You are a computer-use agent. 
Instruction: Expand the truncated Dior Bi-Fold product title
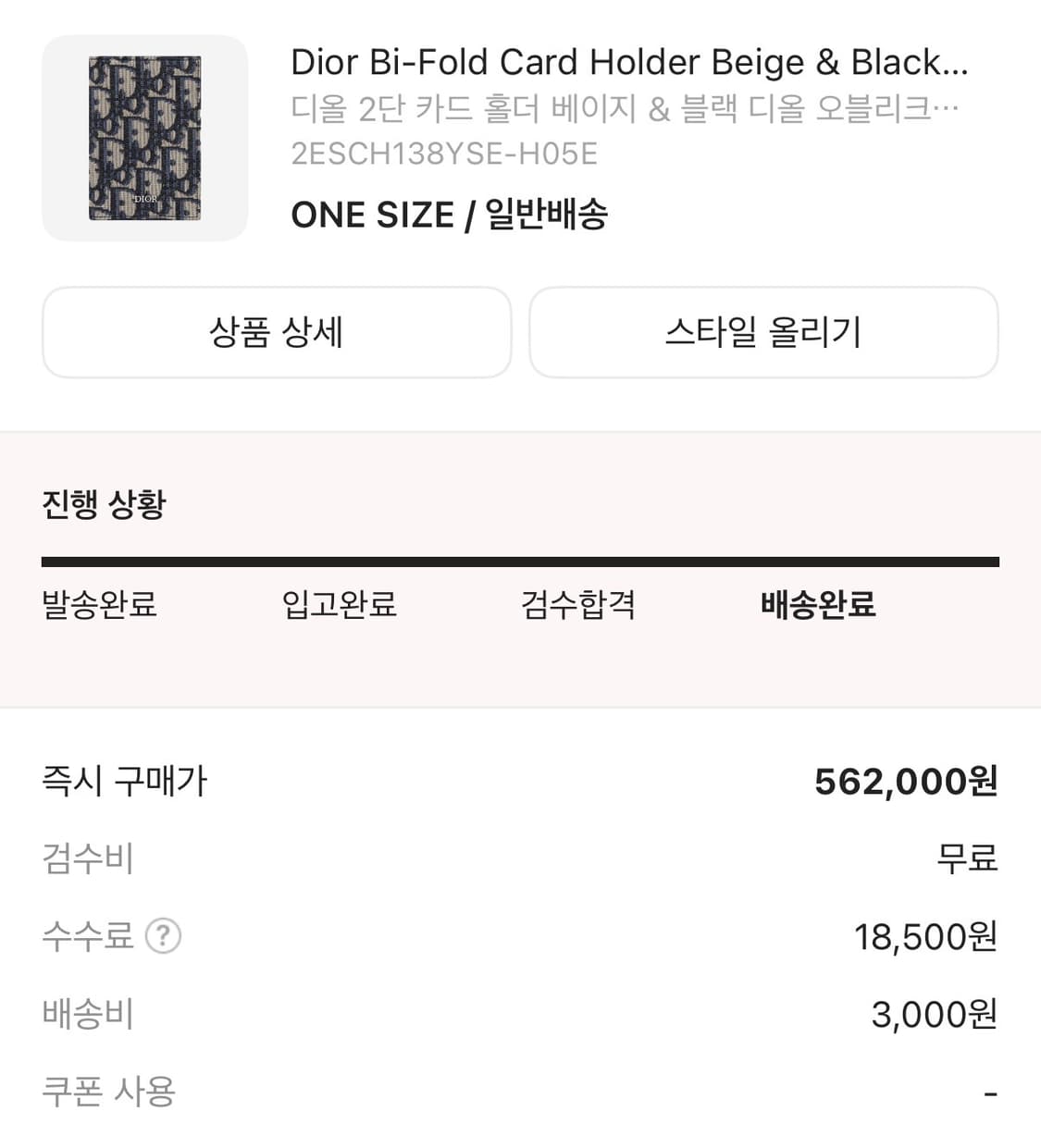click(627, 62)
